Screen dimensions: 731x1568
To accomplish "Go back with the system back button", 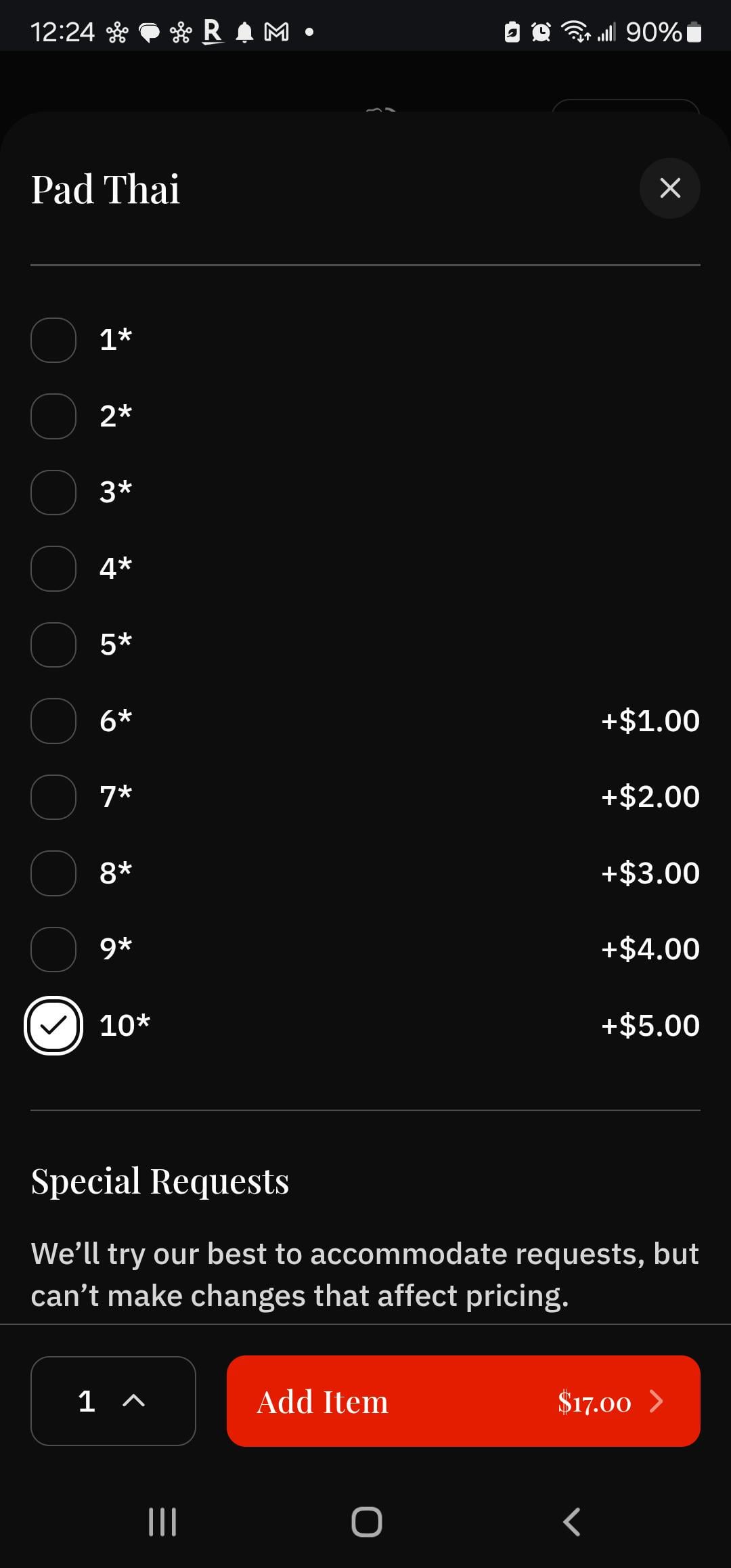I will [572, 1522].
